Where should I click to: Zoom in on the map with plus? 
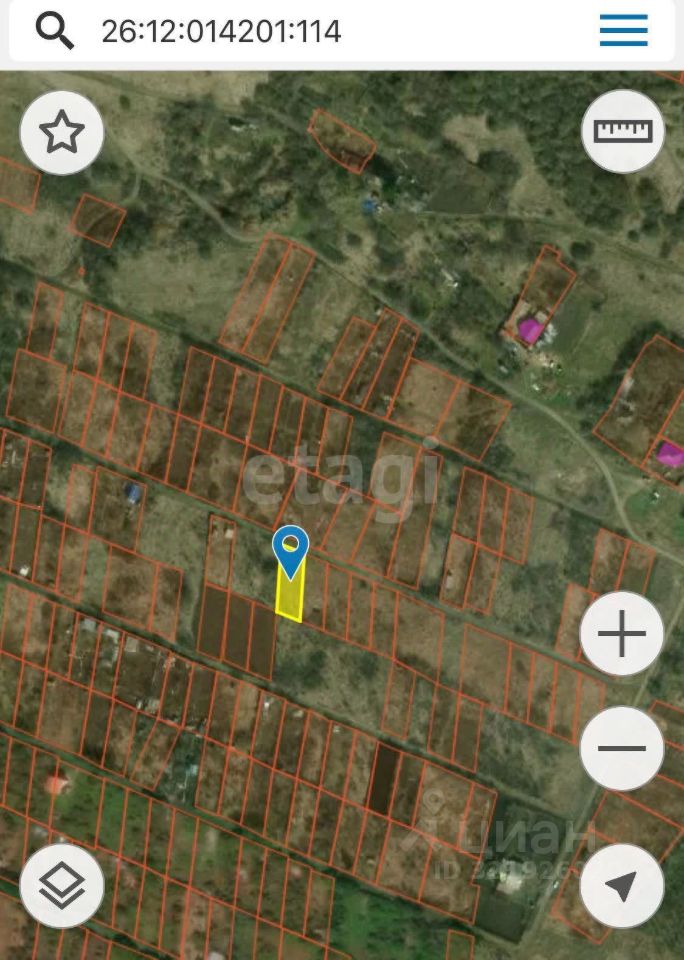click(622, 634)
